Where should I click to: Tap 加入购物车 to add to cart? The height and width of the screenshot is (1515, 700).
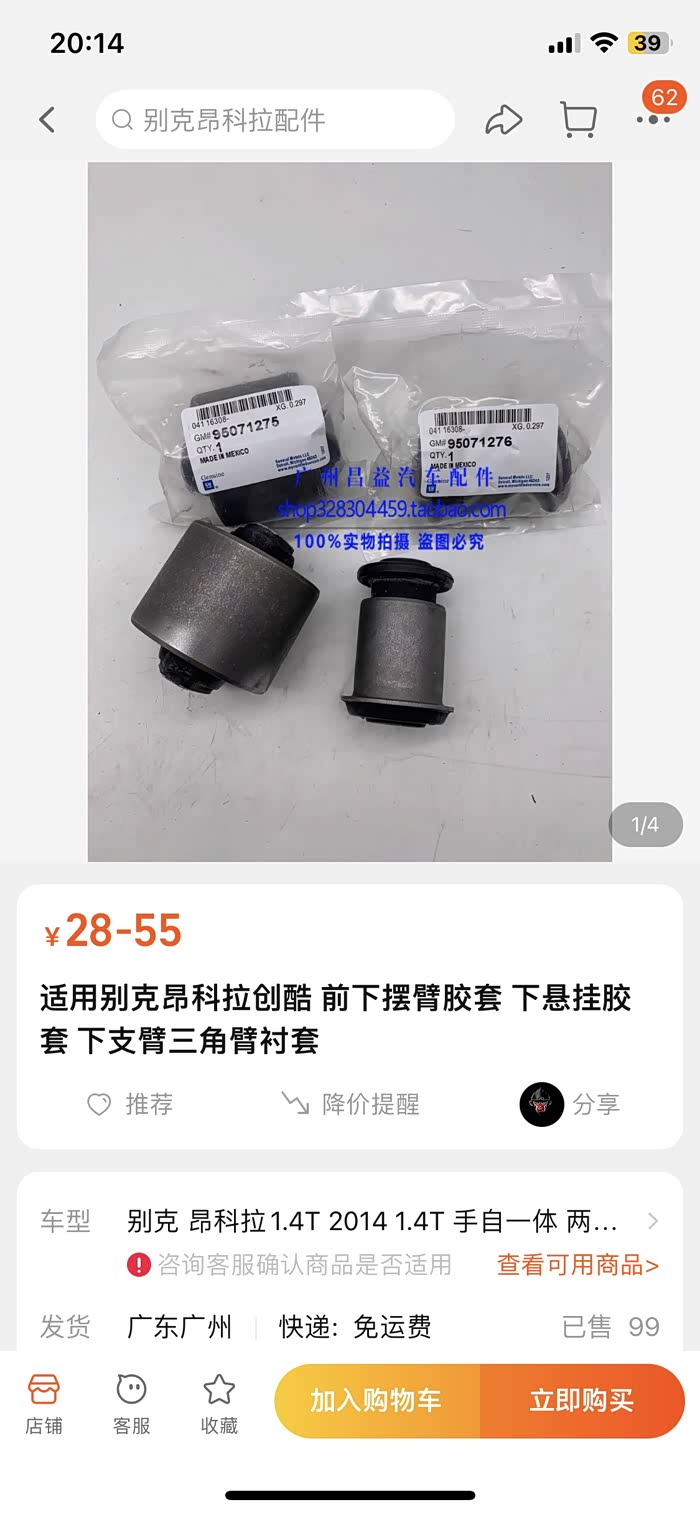(377, 1400)
